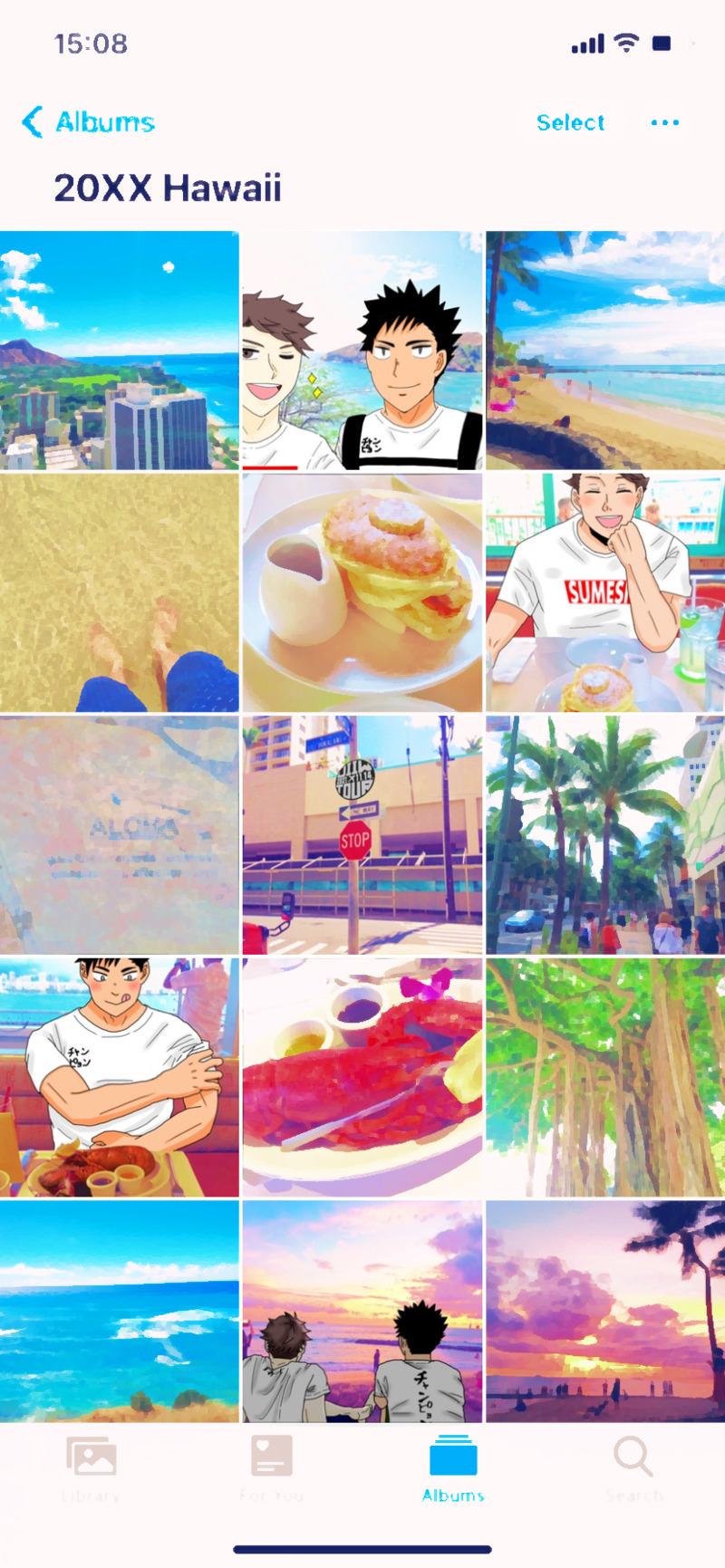Screen dimensions: 725x1568
Task: View the palm tree lined street photo
Action: (605, 834)
